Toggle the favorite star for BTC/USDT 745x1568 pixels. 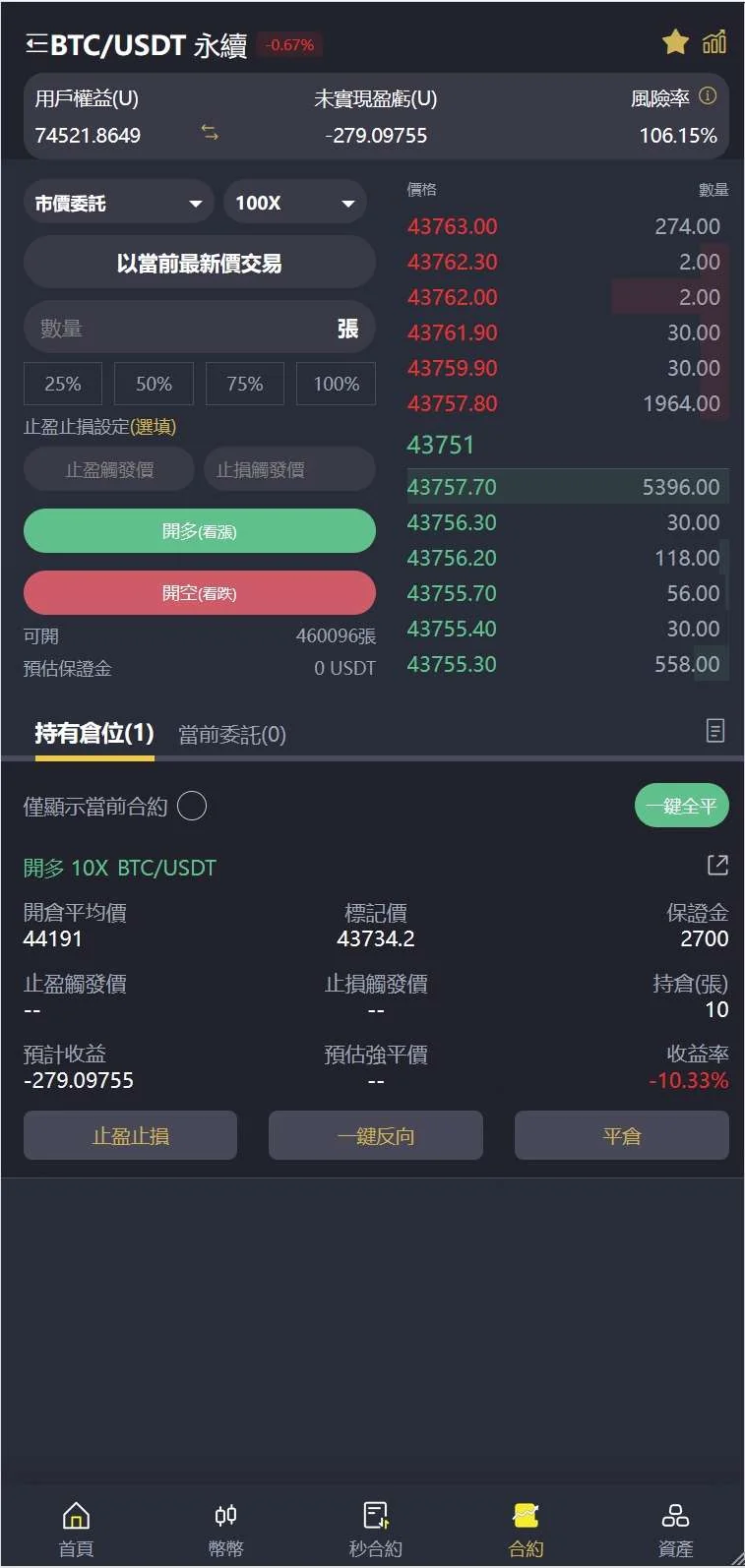pos(675,42)
